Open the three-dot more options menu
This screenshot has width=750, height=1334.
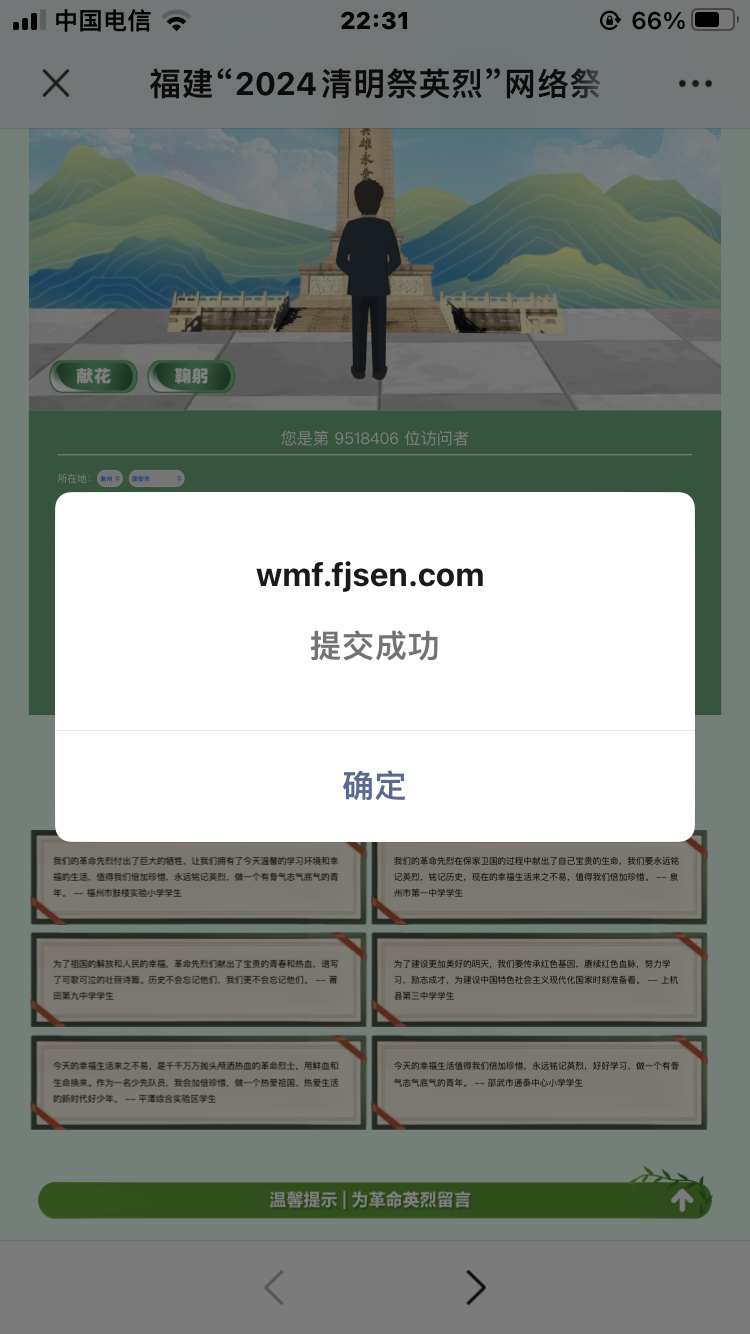click(x=695, y=84)
